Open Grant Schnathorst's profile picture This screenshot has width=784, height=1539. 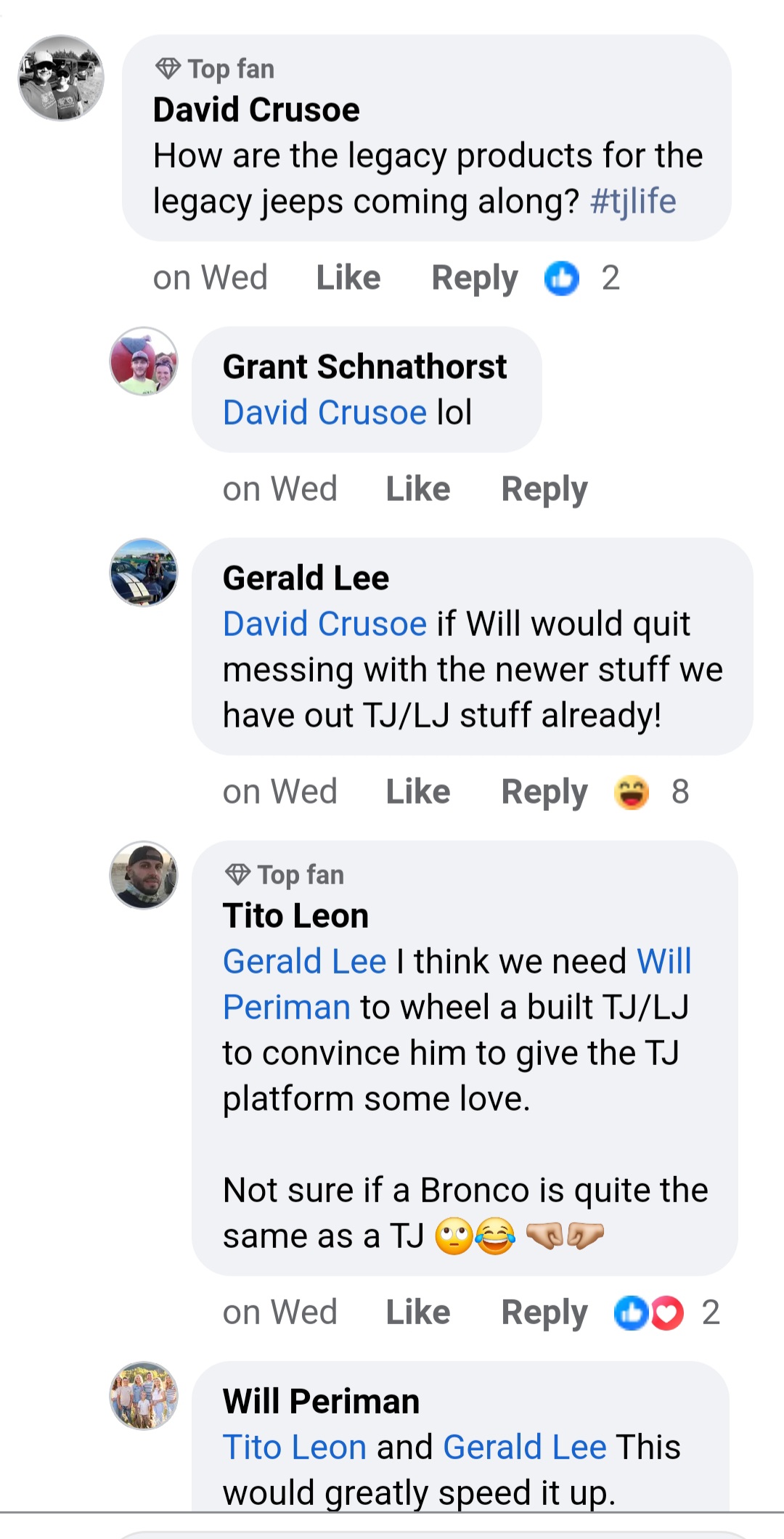coord(144,362)
